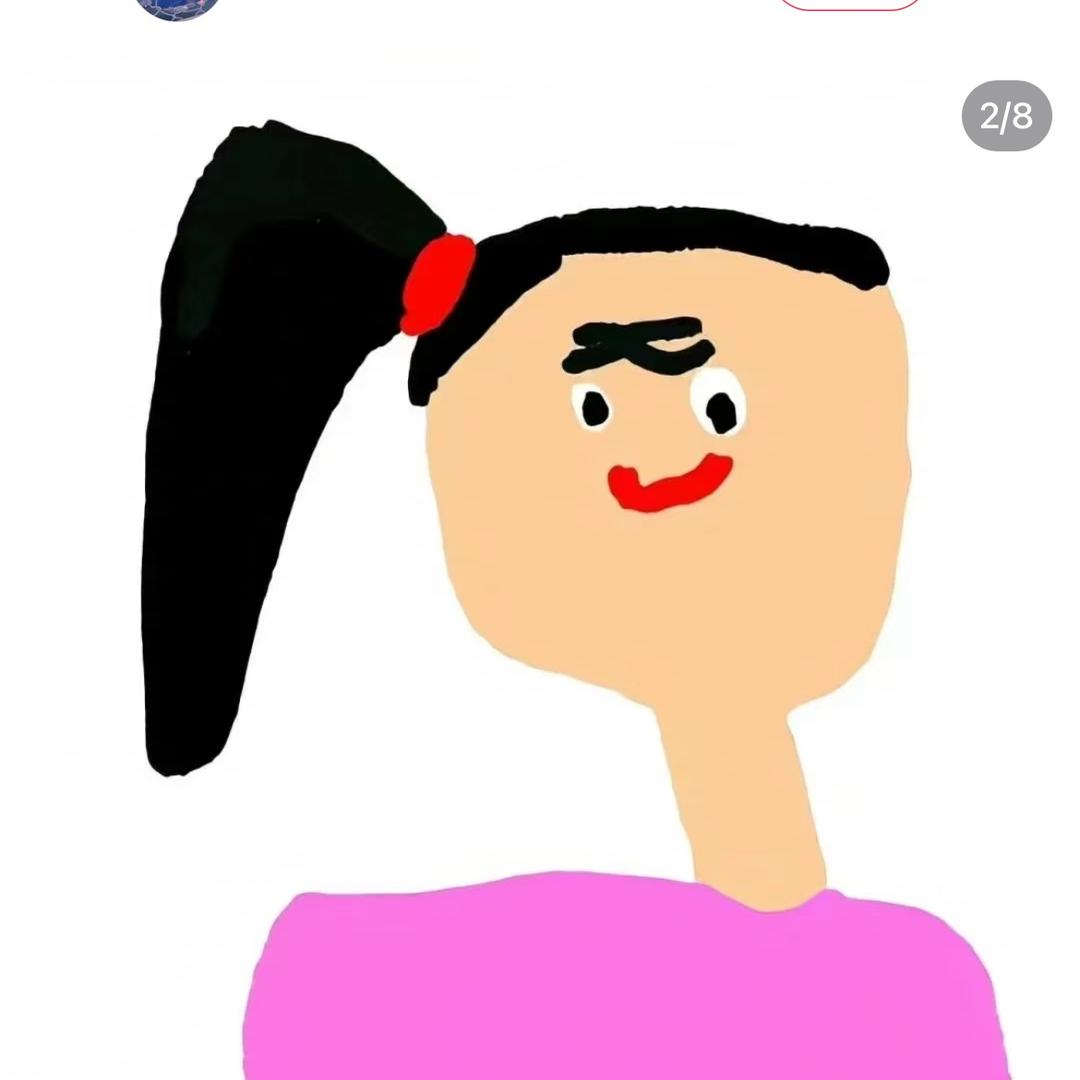1080x1080 pixels.
Task: Open the post author's profile avatar
Action: click(x=177, y=8)
